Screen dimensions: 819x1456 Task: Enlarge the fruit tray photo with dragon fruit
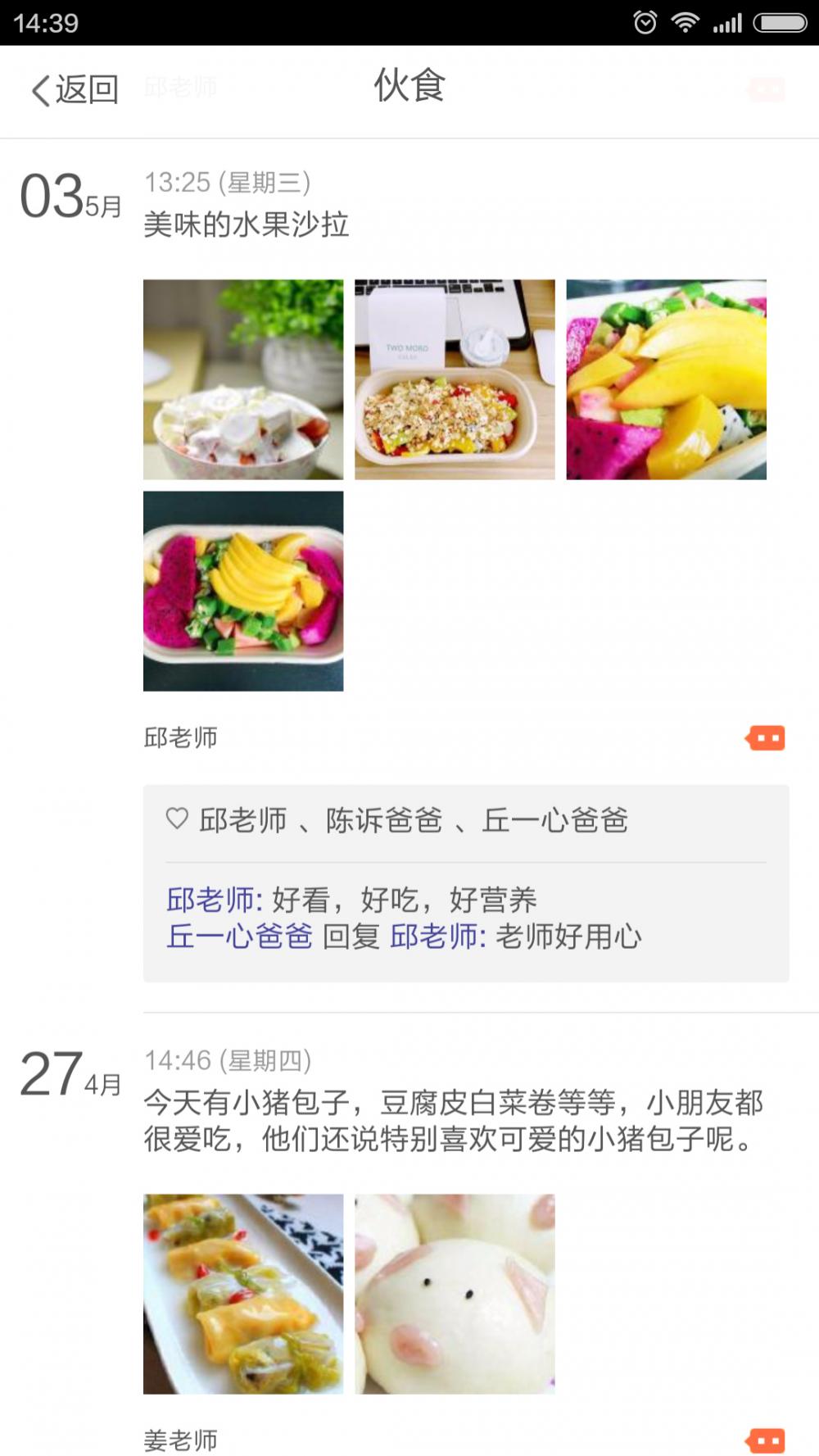pyautogui.click(x=243, y=591)
